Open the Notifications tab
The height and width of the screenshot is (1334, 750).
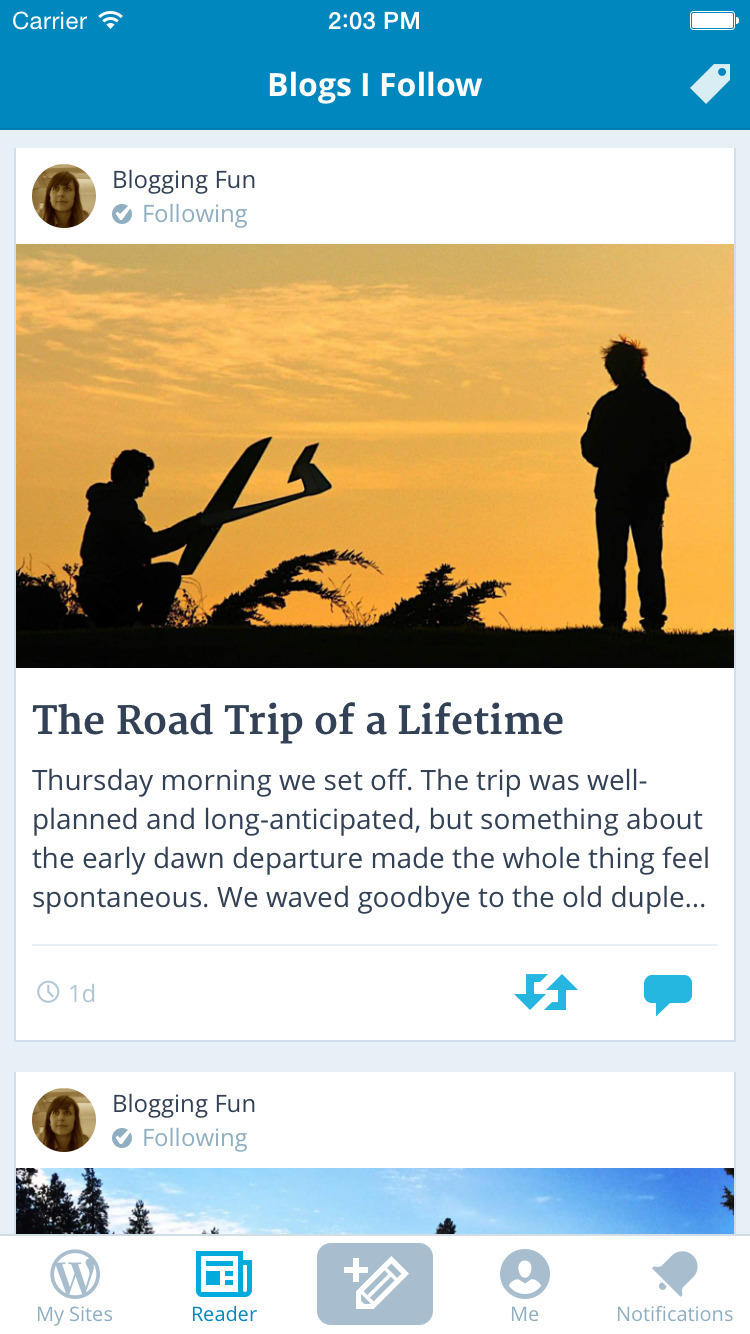tap(675, 1287)
